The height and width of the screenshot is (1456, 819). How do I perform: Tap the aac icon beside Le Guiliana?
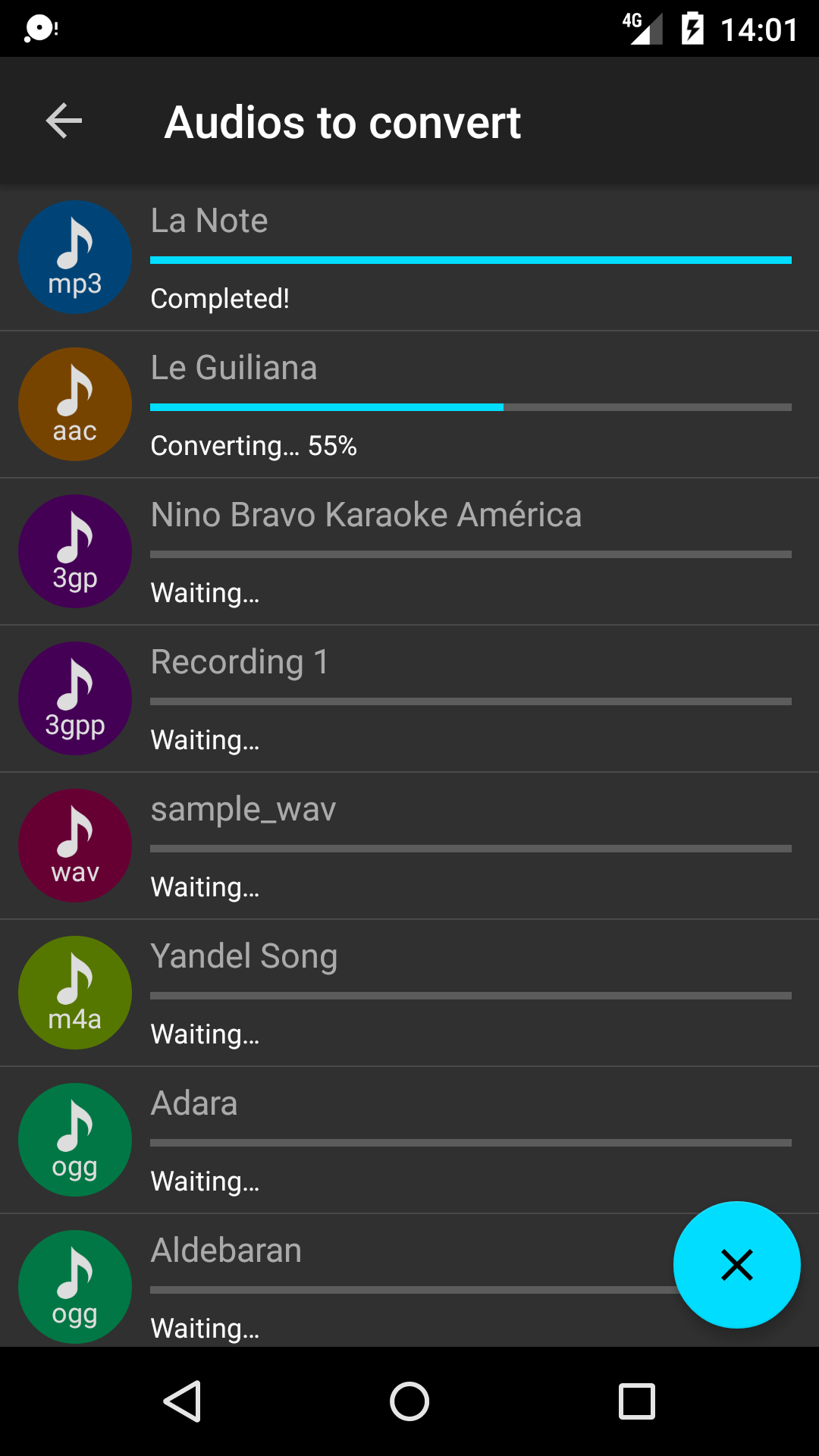click(x=74, y=403)
